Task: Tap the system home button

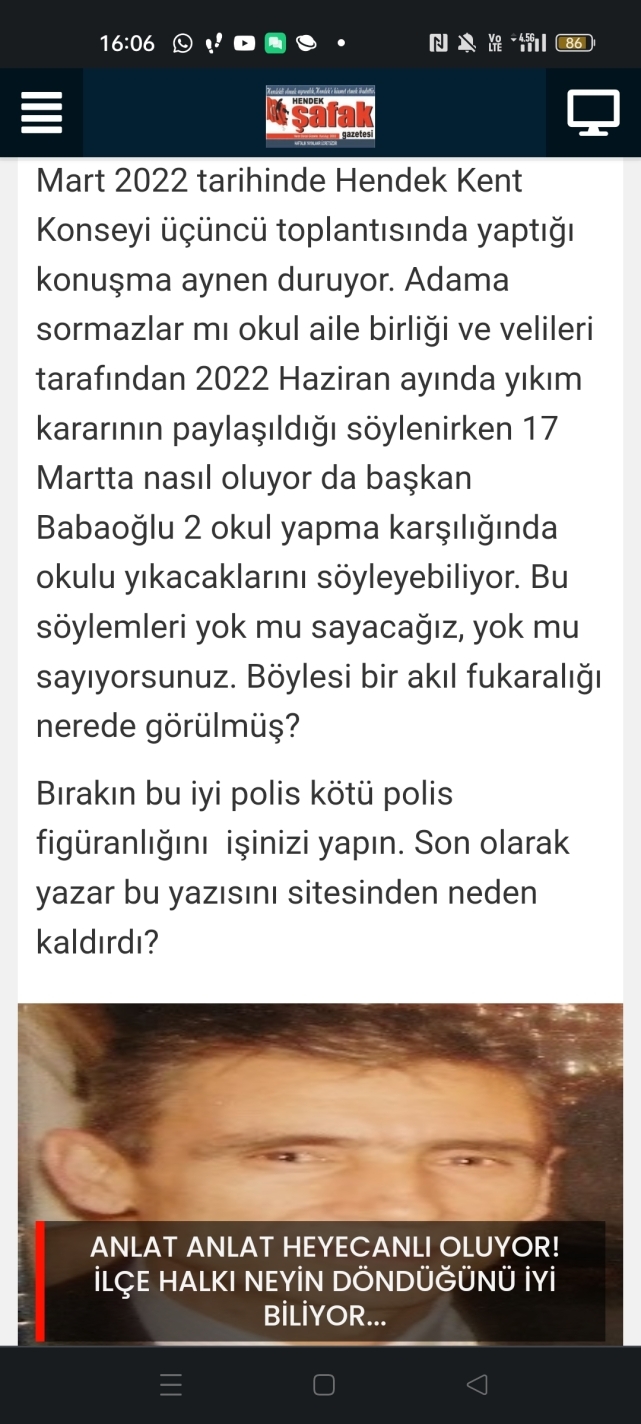Action: [x=323, y=1385]
